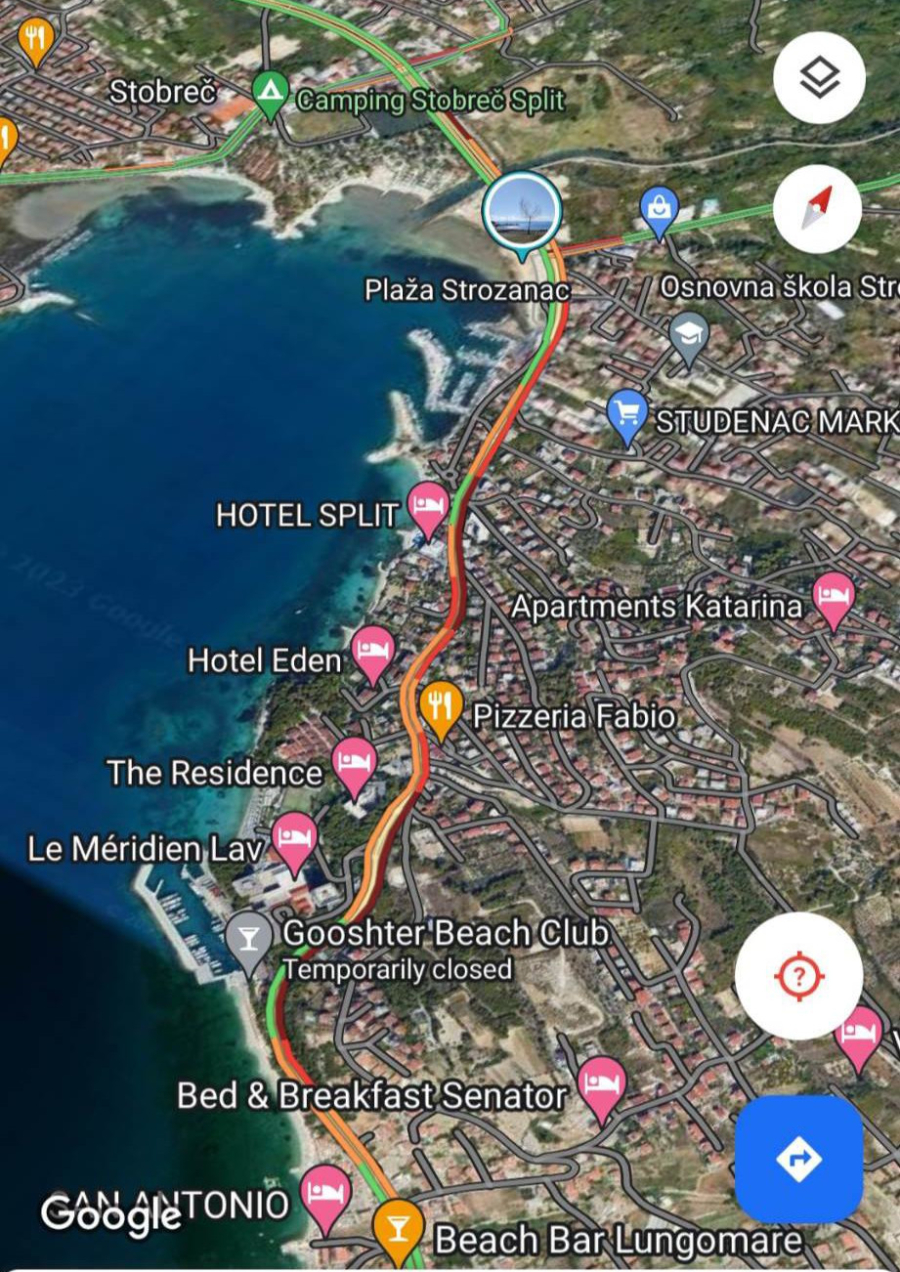Viewport: 900px width, 1272px height.
Task: Open the map layers selector
Action: pyautogui.click(x=819, y=78)
